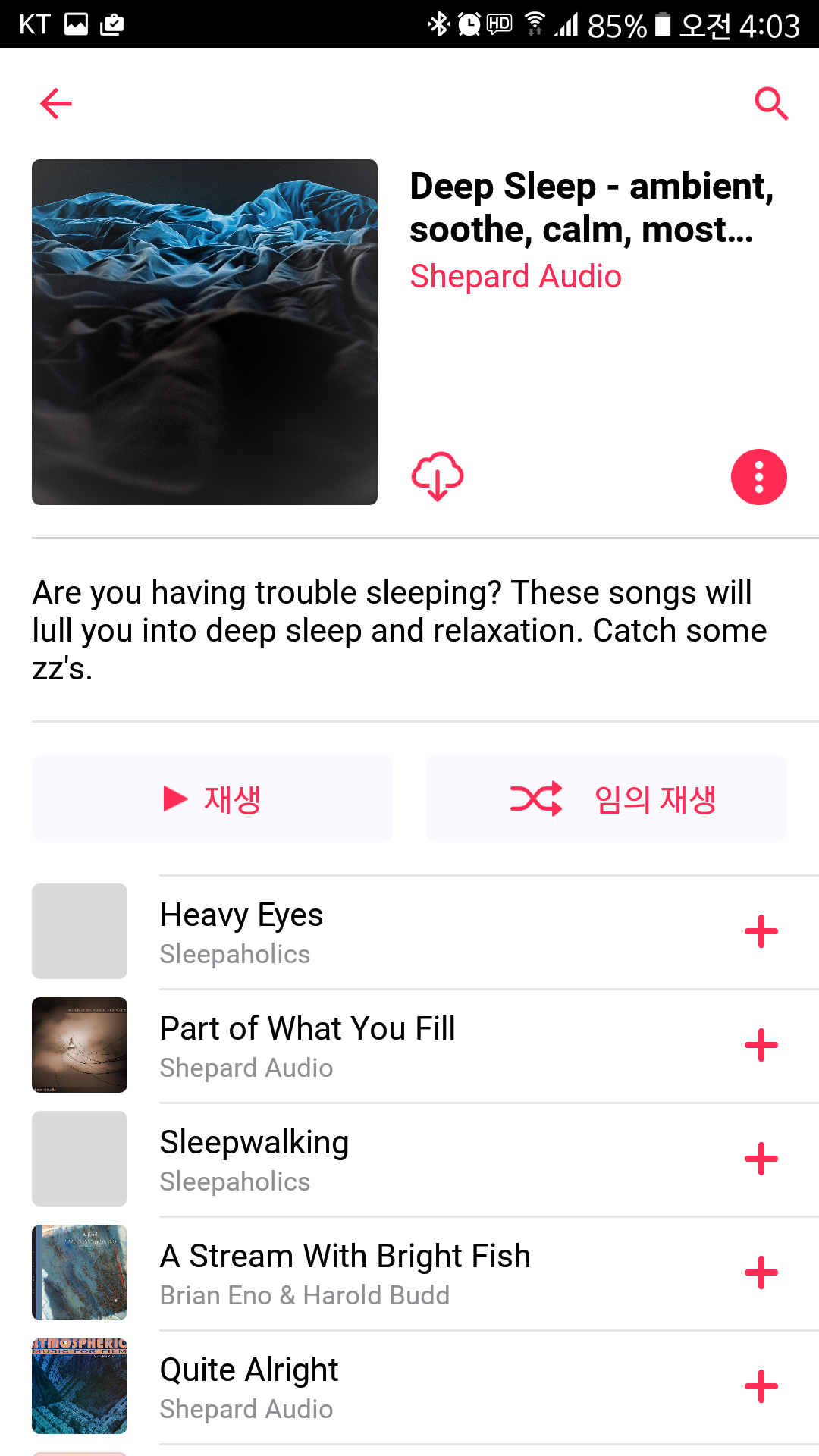
Task: Add Part of What You Fill to library
Action: pyautogui.click(x=761, y=1046)
